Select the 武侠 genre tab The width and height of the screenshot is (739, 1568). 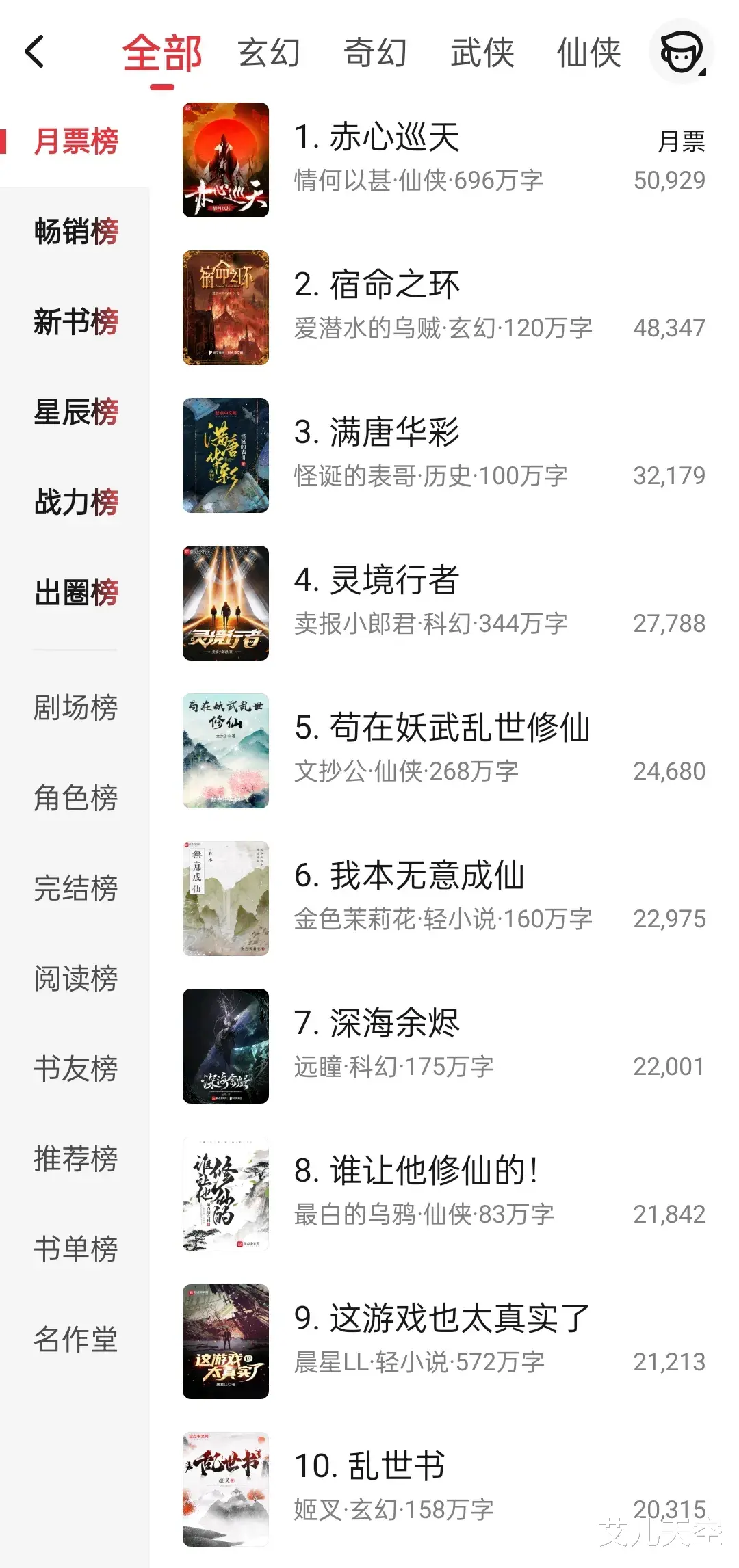tap(482, 53)
